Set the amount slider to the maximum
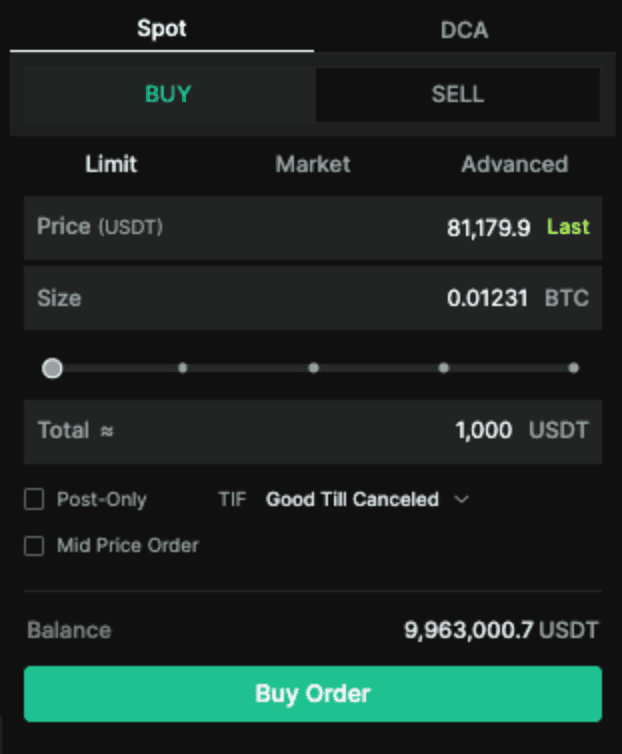 (573, 368)
